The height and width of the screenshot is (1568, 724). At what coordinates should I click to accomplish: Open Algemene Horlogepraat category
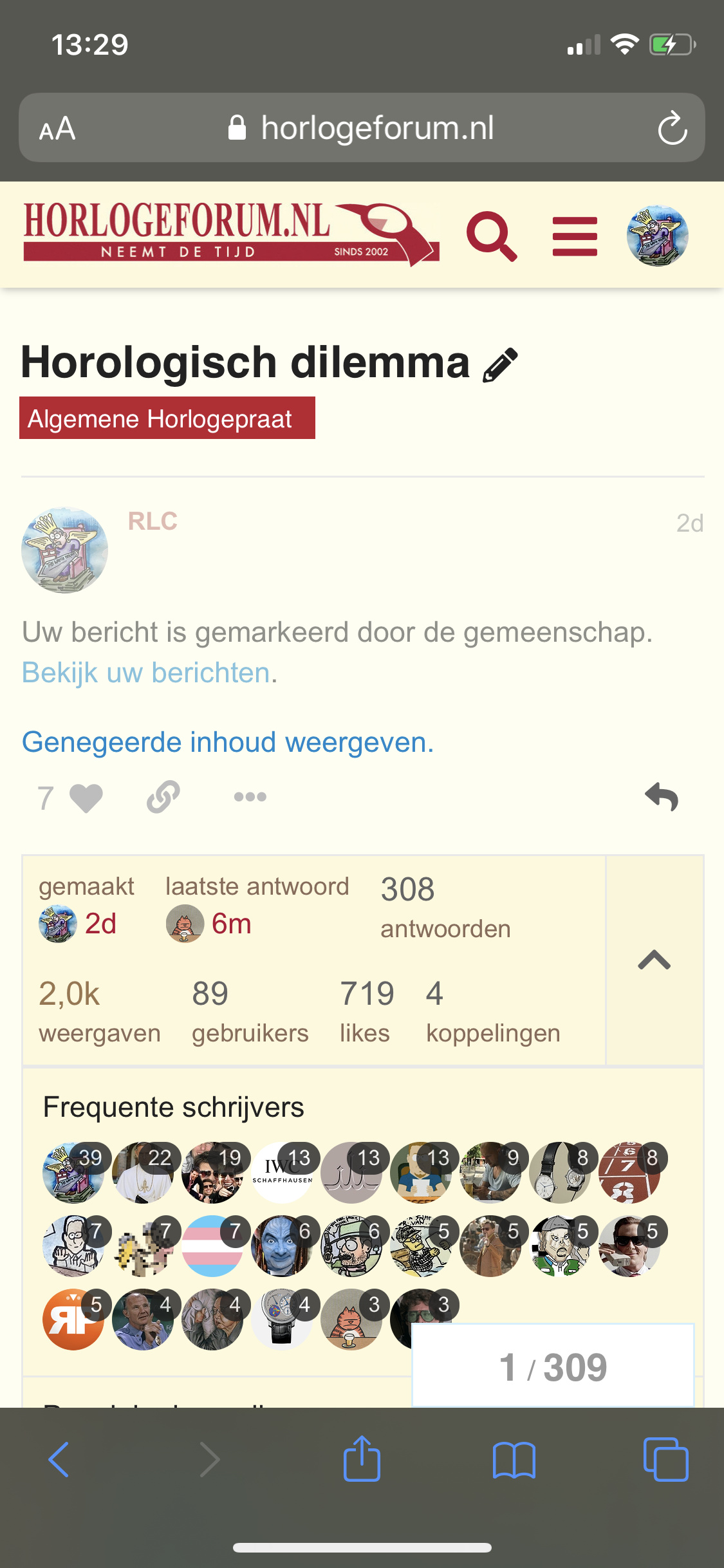point(167,418)
